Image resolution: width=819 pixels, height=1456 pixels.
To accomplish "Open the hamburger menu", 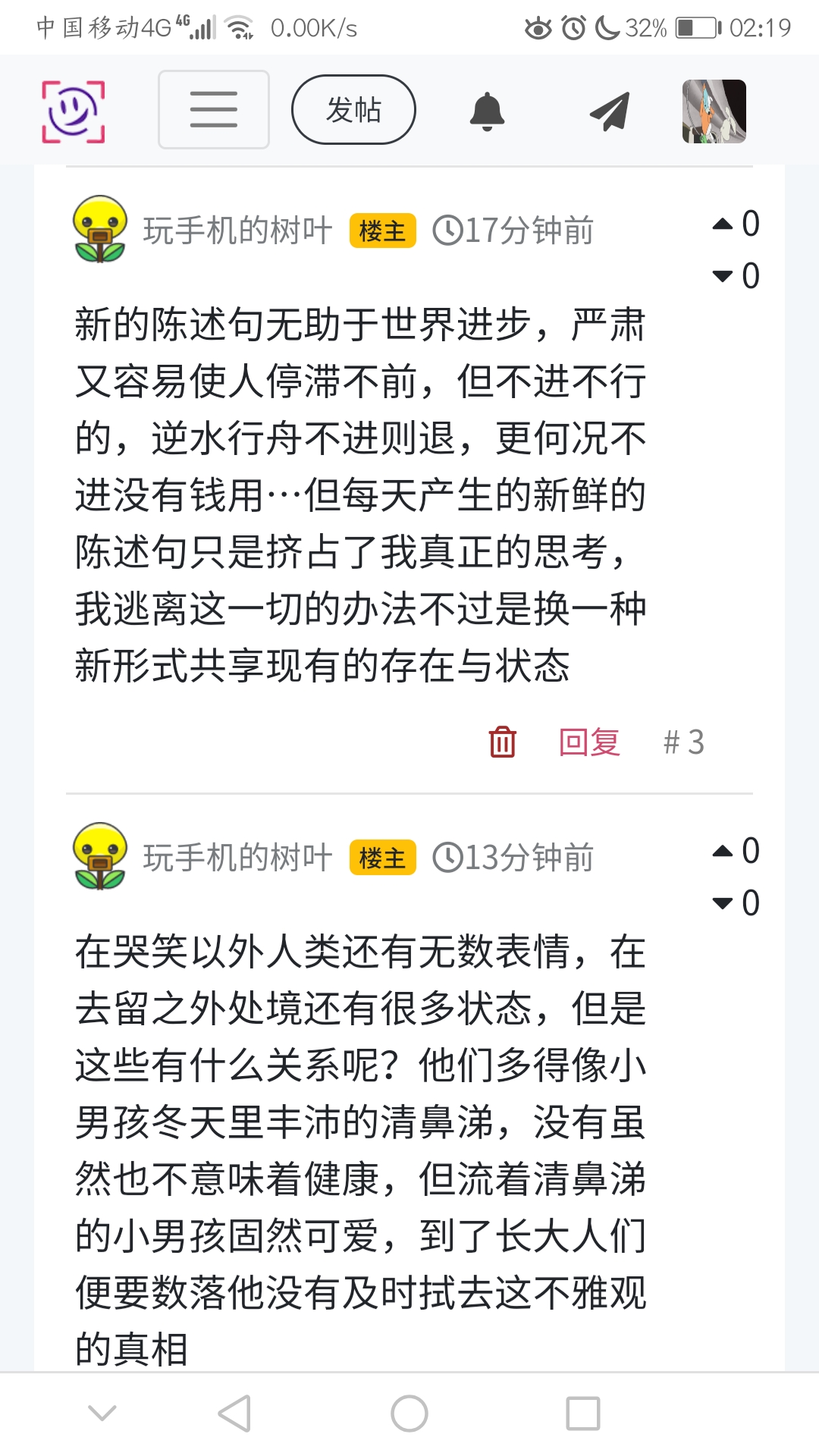I will point(213,110).
